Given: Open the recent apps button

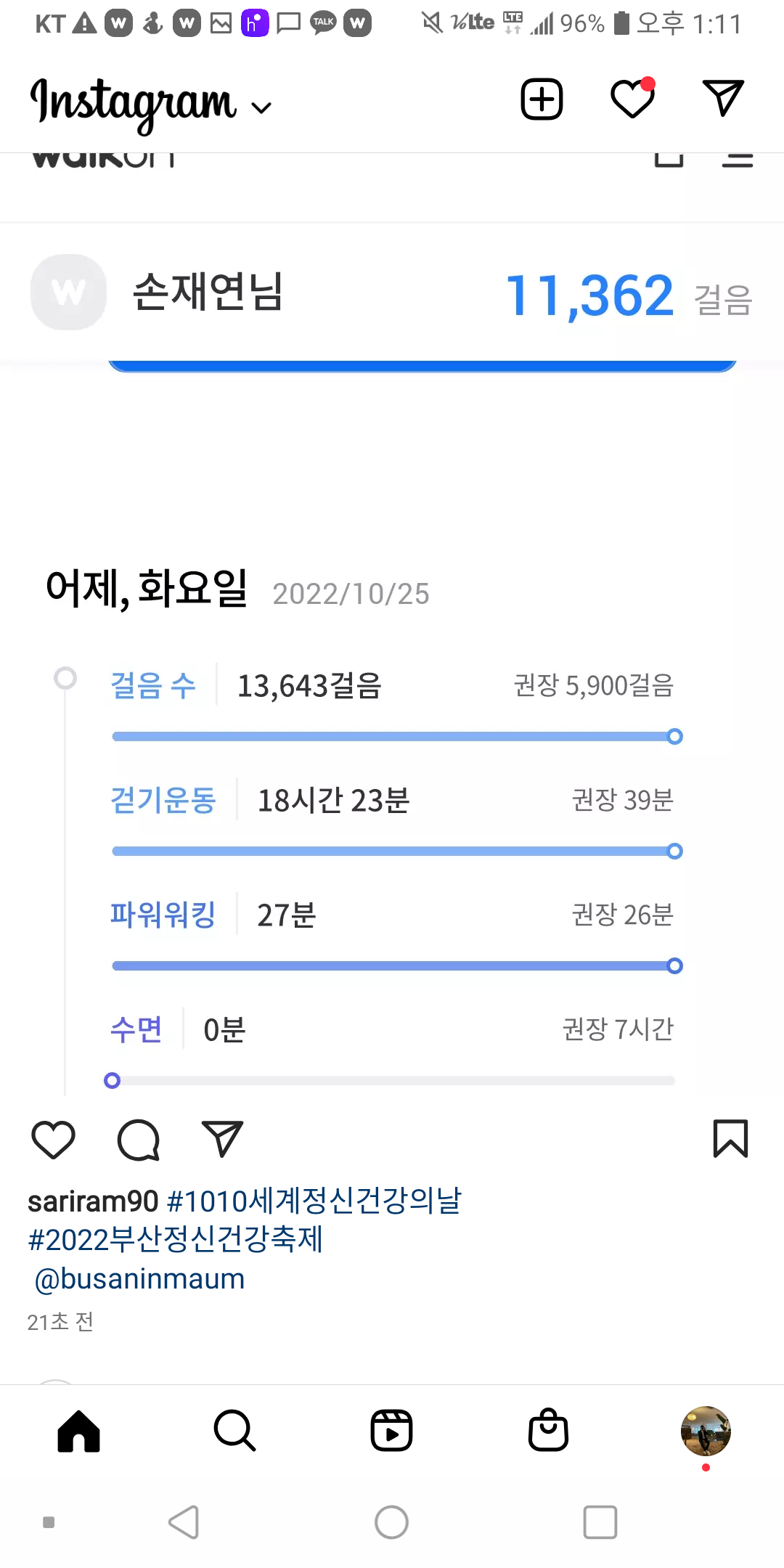Looking at the screenshot, I should pyautogui.click(x=600, y=1522).
